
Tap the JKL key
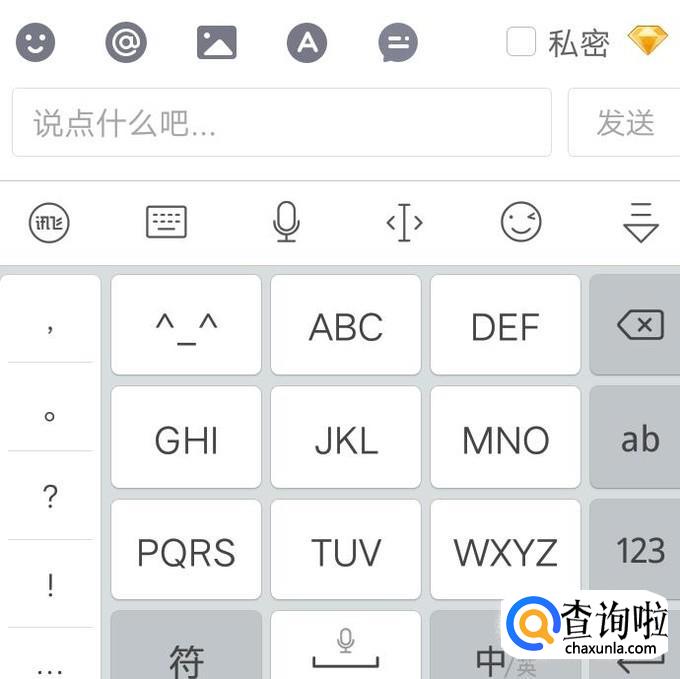(x=346, y=438)
